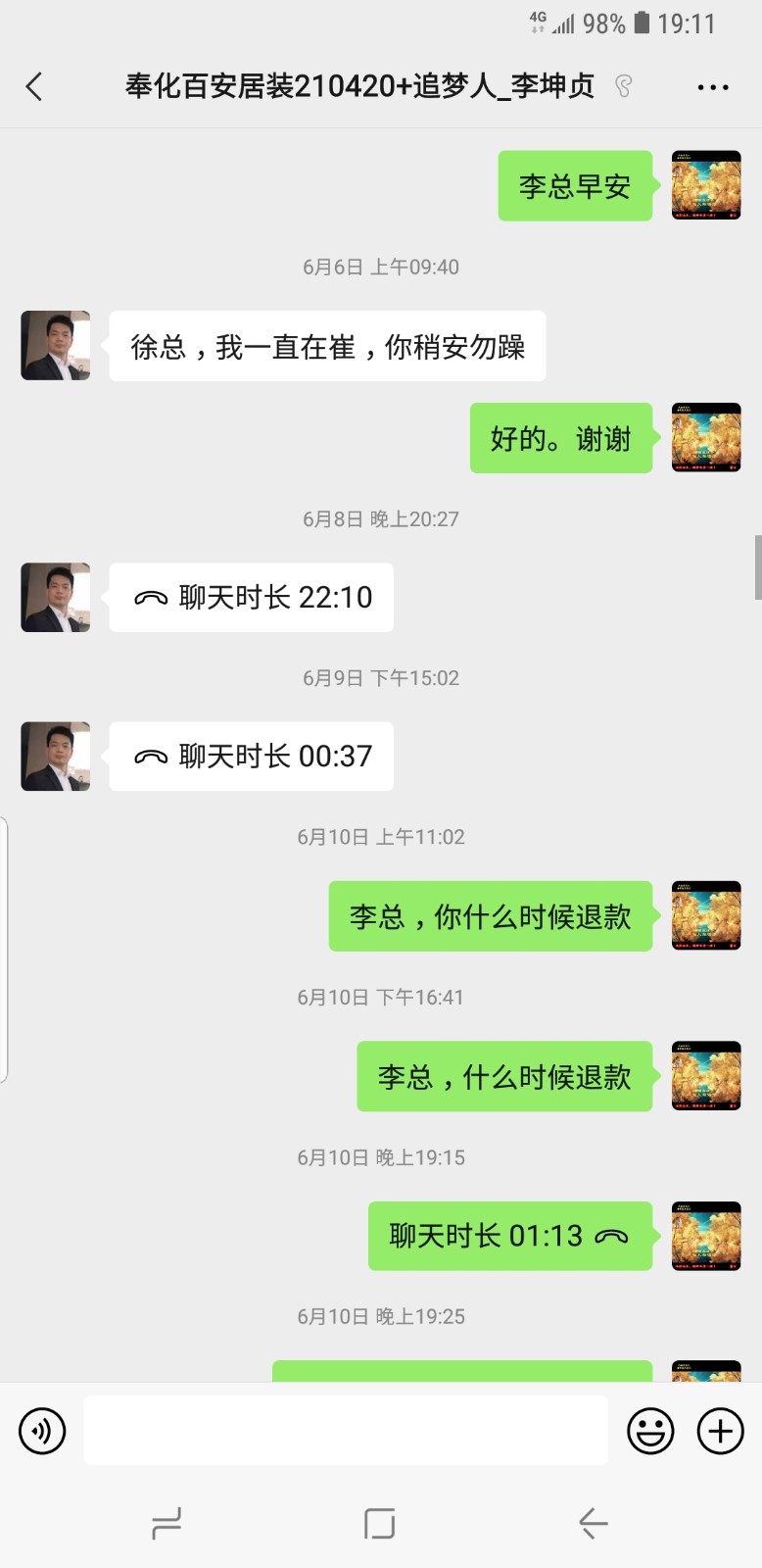The height and width of the screenshot is (1568, 762).
Task: Tap the message text field
Action: tap(345, 1431)
